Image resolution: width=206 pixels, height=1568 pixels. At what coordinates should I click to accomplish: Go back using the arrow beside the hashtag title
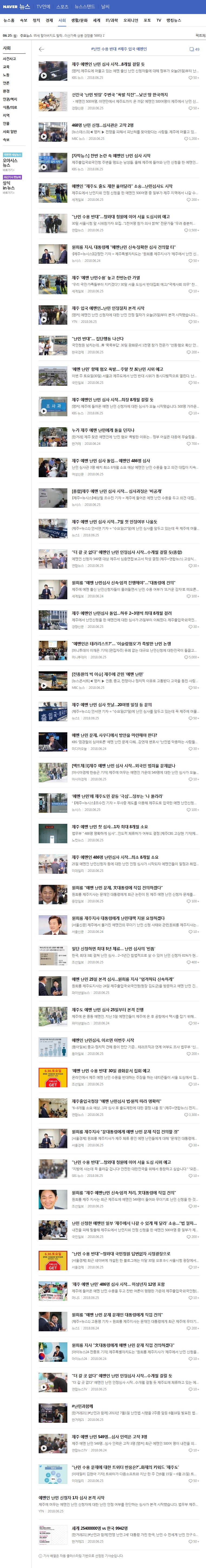point(41,49)
